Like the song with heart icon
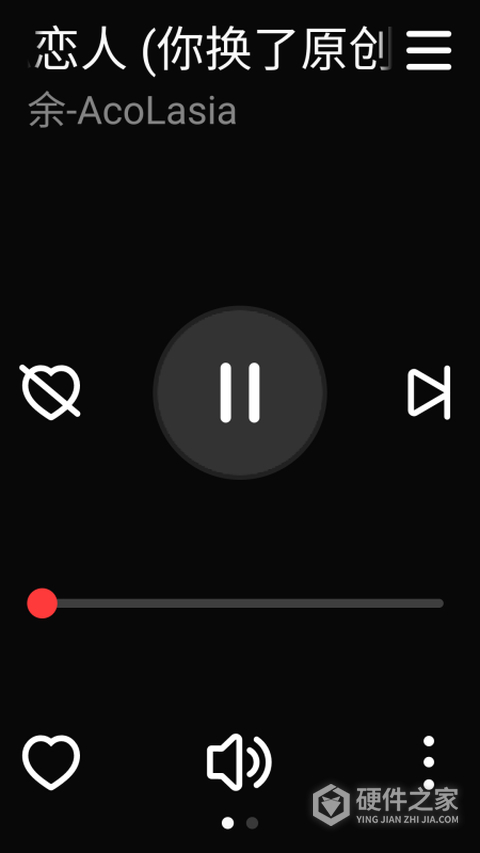The width and height of the screenshot is (480, 853). pyautogui.click(x=51, y=762)
